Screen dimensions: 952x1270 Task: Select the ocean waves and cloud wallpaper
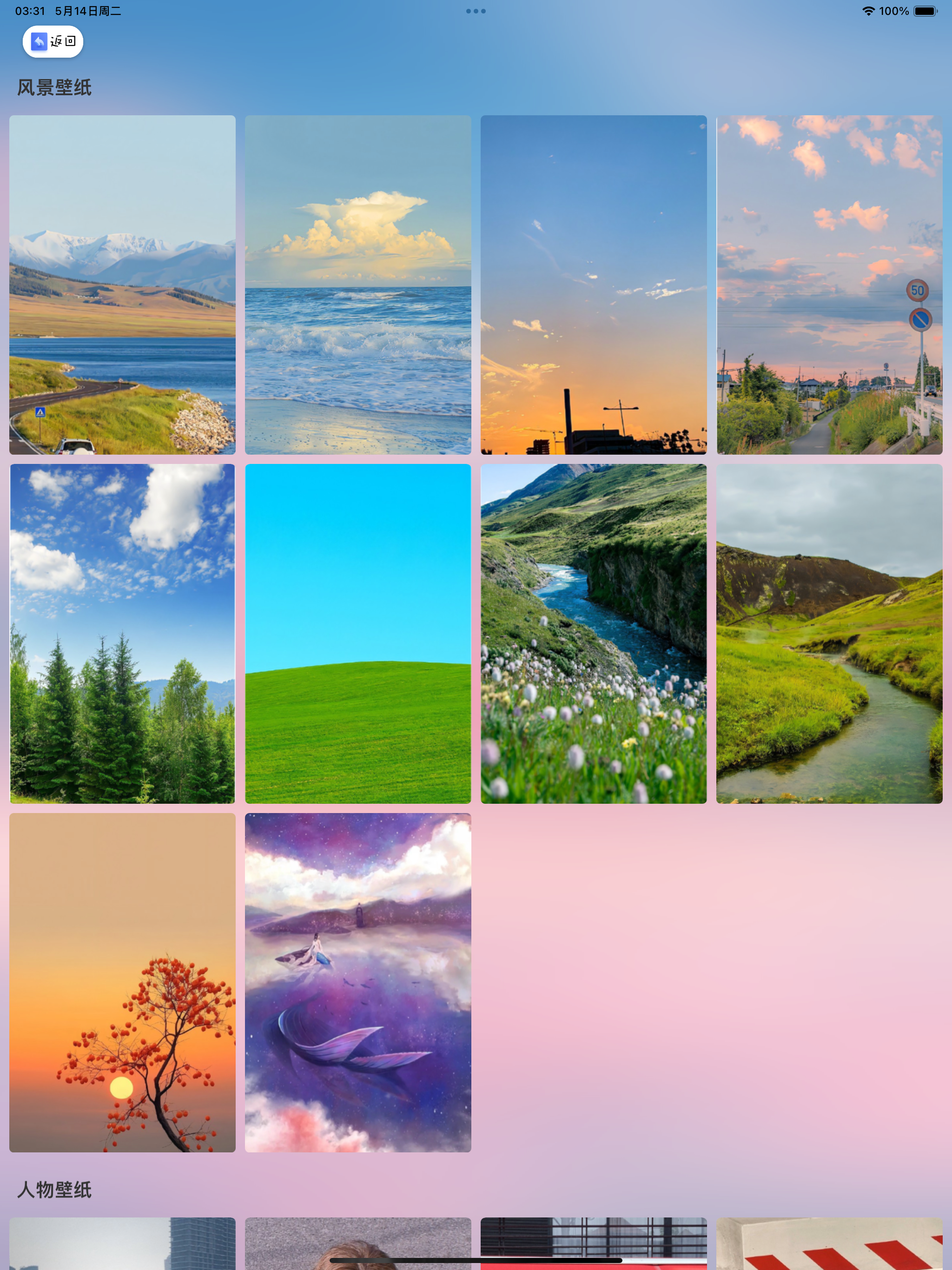pyautogui.click(x=358, y=285)
